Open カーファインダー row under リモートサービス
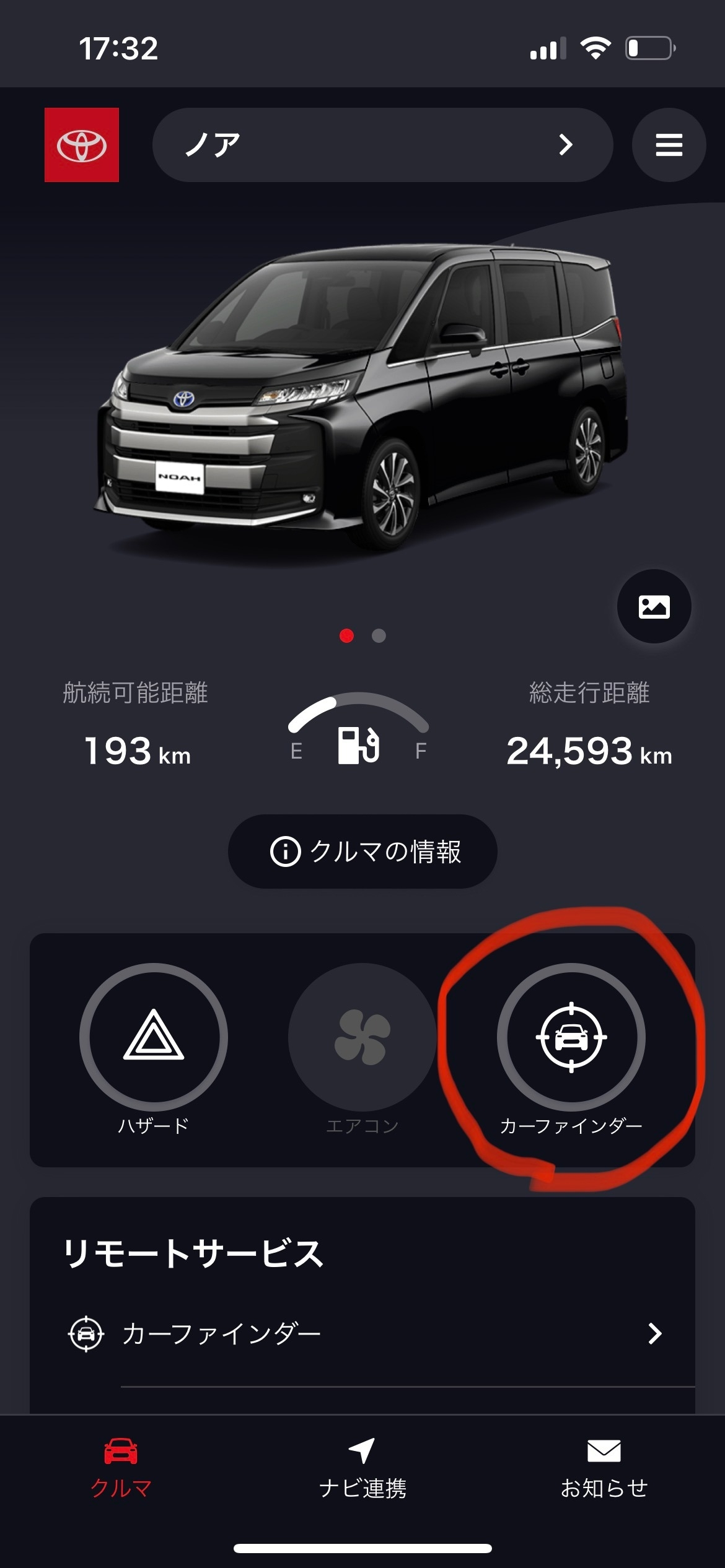This screenshot has height=1568, width=725. click(x=362, y=1333)
